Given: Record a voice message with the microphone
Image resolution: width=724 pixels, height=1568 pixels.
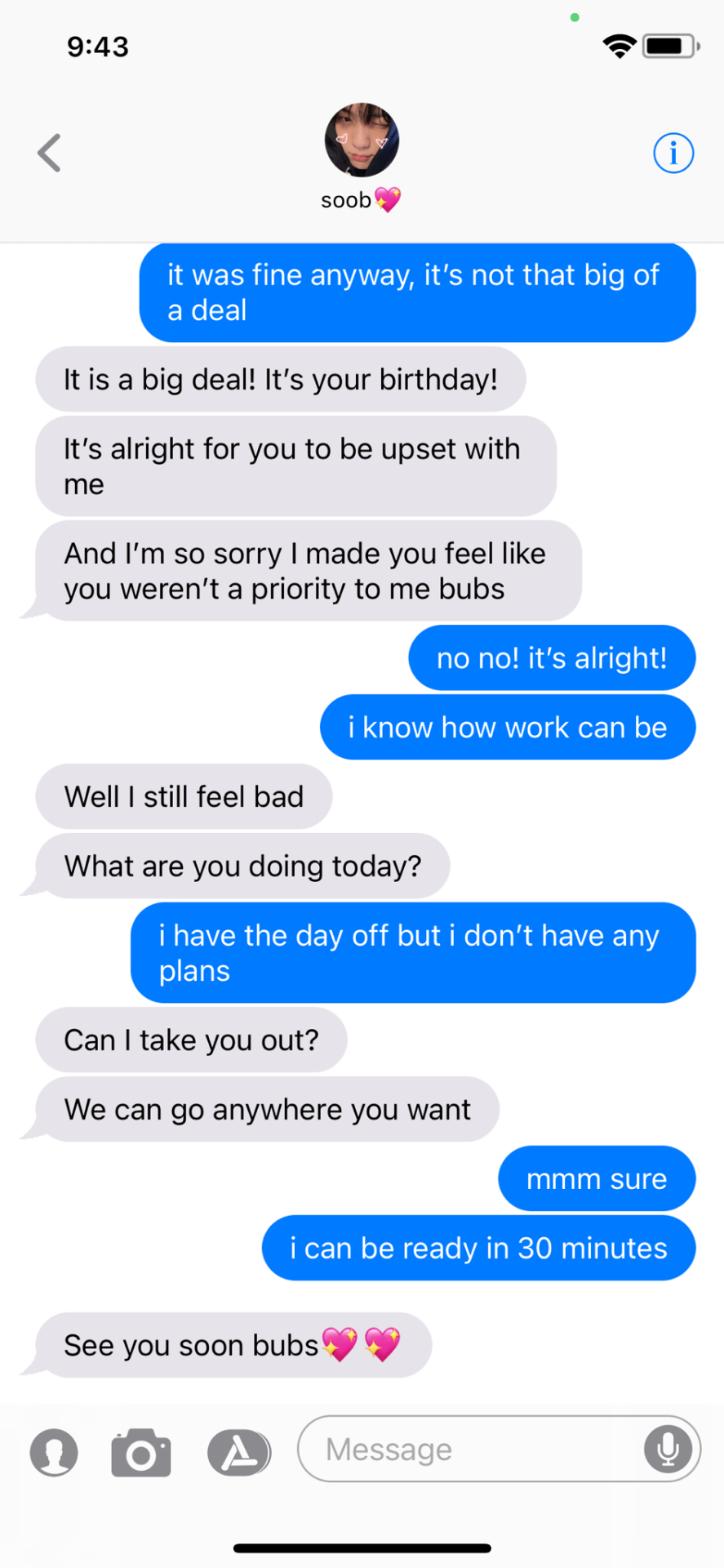Looking at the screenshot, I should click(668, 1449).
